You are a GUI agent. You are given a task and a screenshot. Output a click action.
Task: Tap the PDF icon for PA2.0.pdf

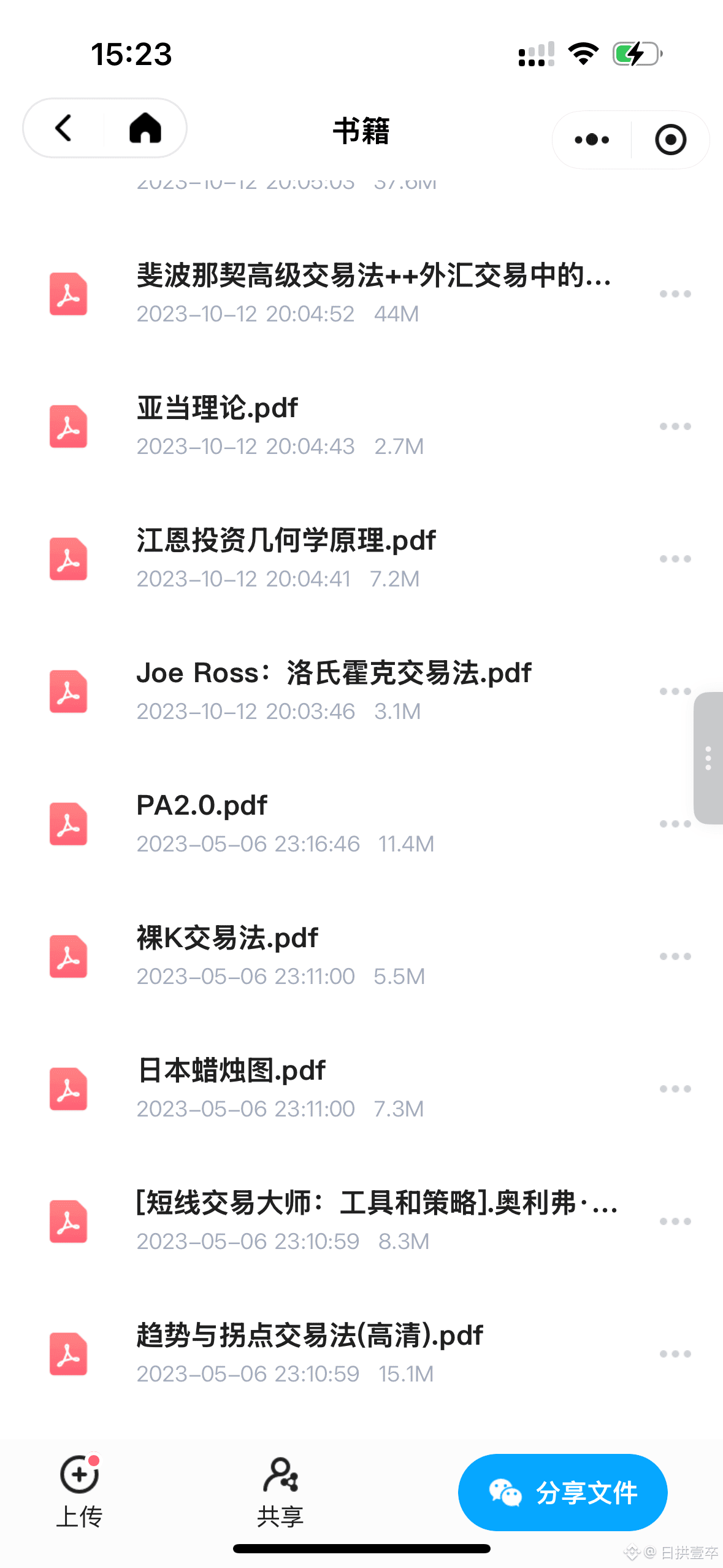(69, 823)
